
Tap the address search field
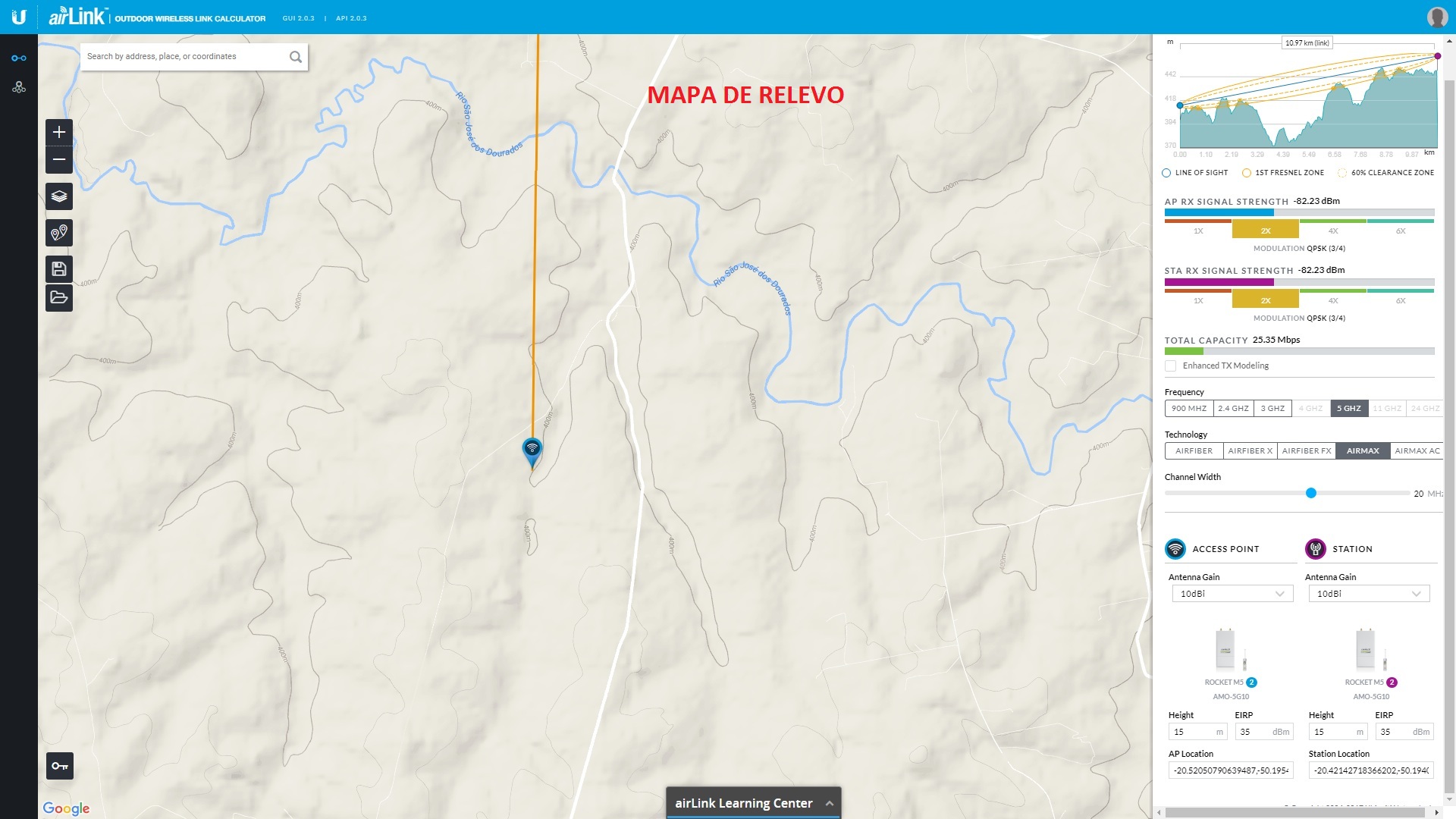(186, 57)
